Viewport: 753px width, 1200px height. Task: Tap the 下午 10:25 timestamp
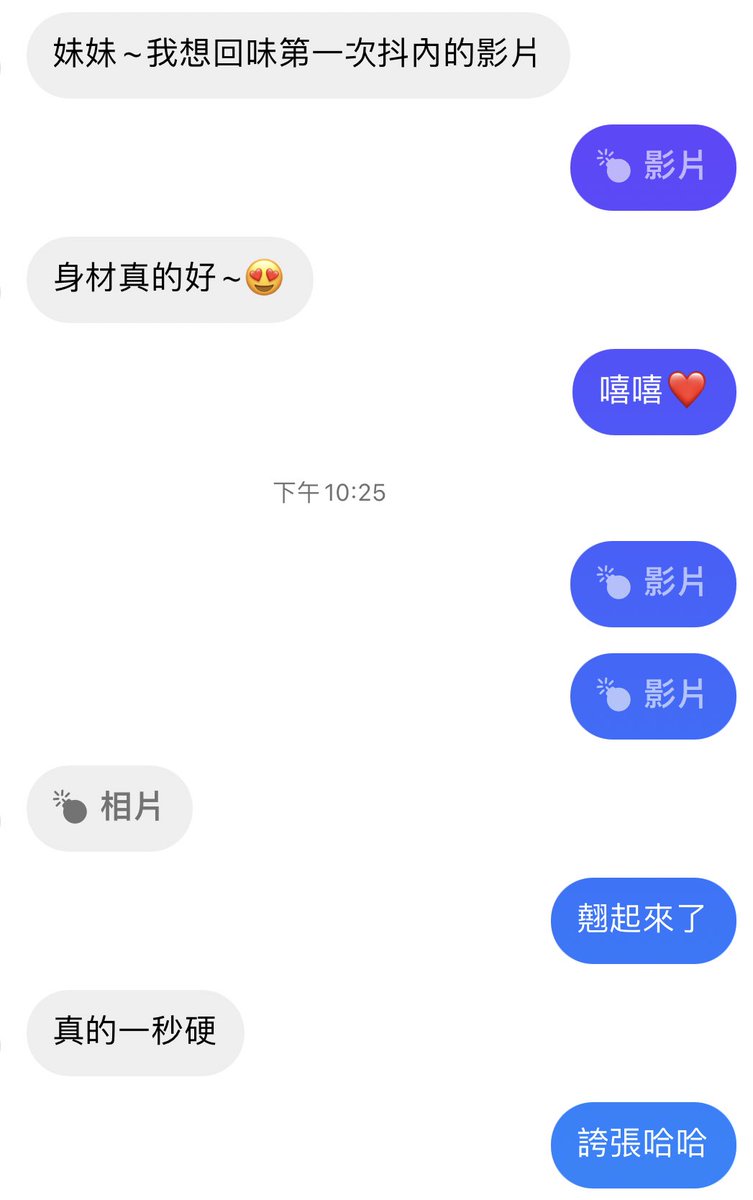(328, 491)
